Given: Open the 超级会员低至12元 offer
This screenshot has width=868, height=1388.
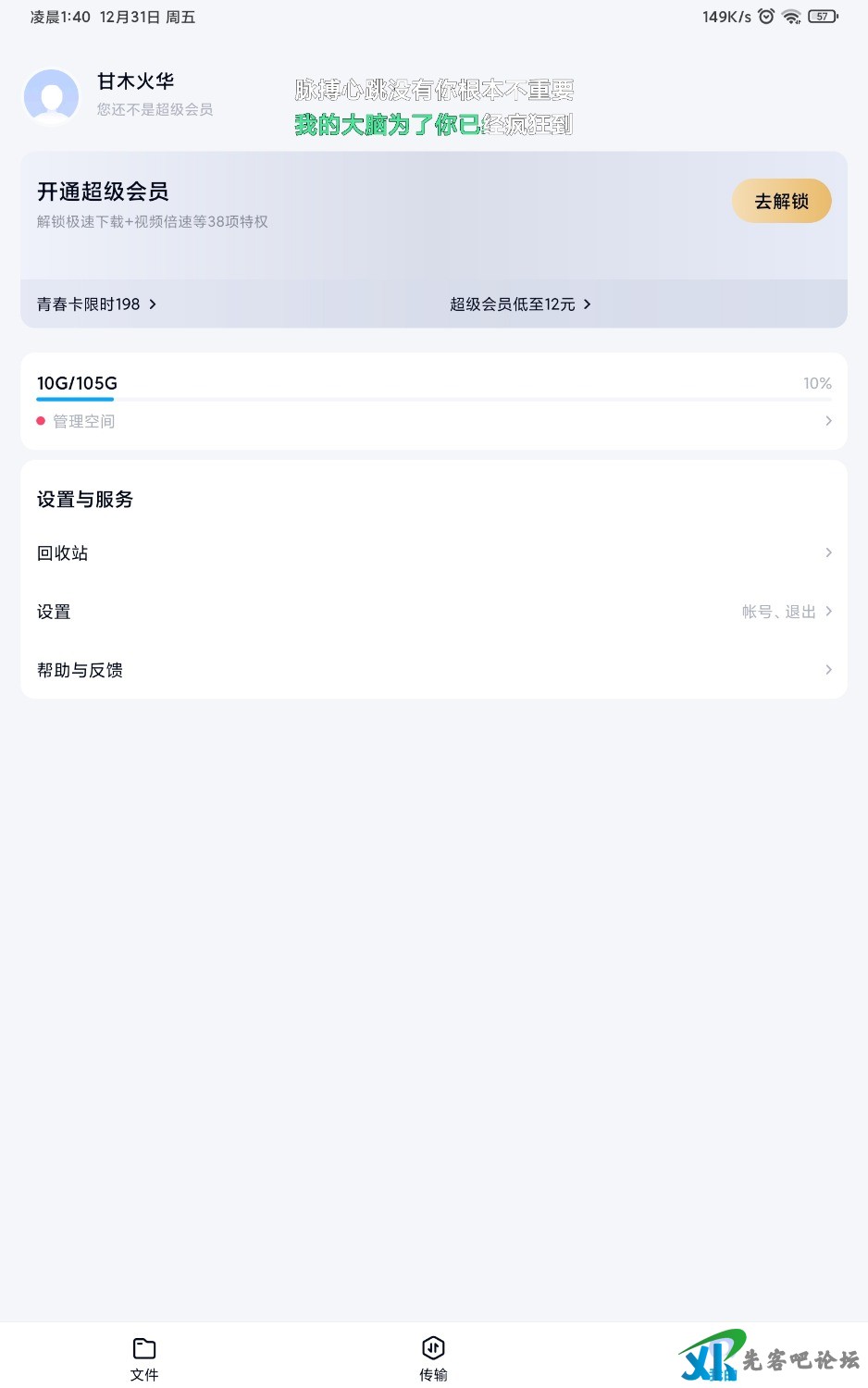Looking at the screenshot, I should [x=519, y=304].
